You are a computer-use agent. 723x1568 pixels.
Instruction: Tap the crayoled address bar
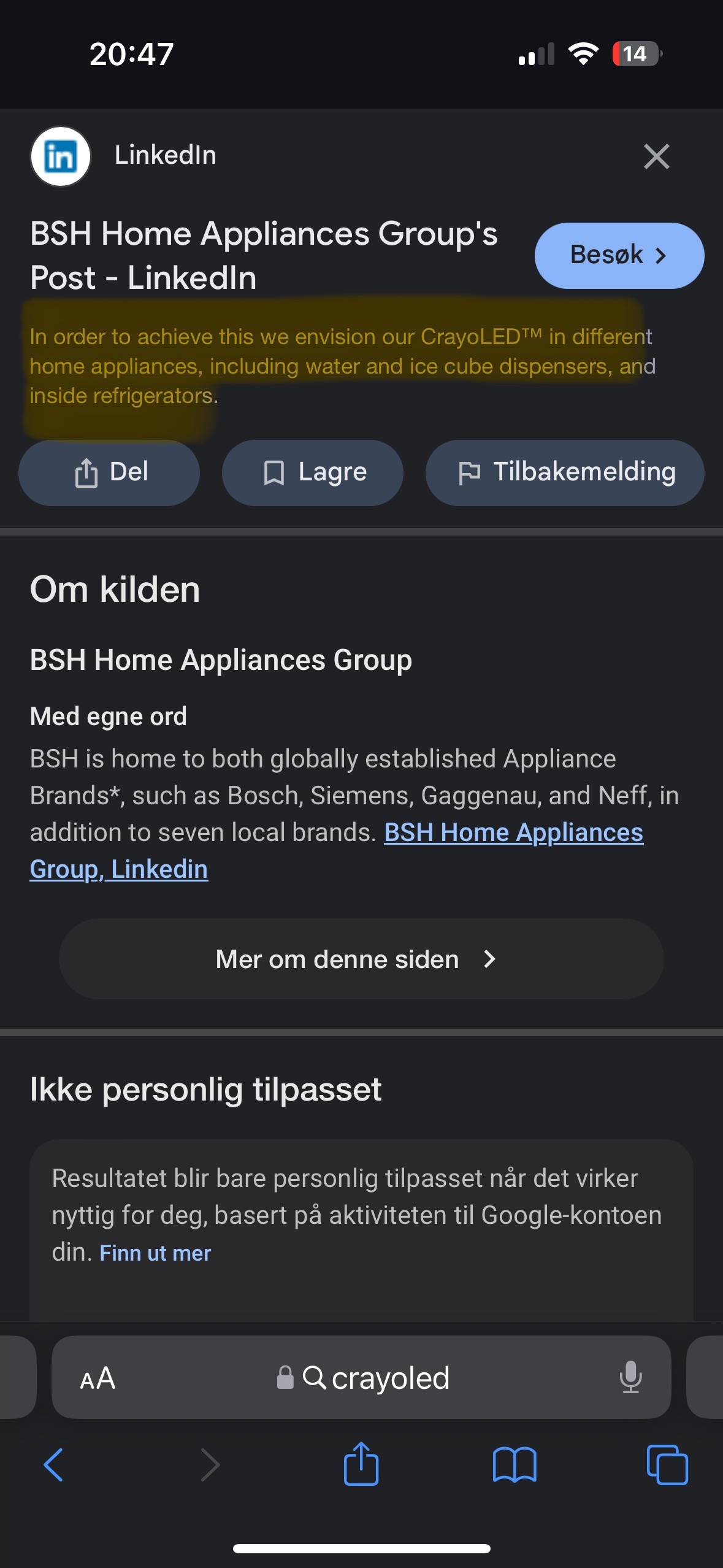(362, 1378)
